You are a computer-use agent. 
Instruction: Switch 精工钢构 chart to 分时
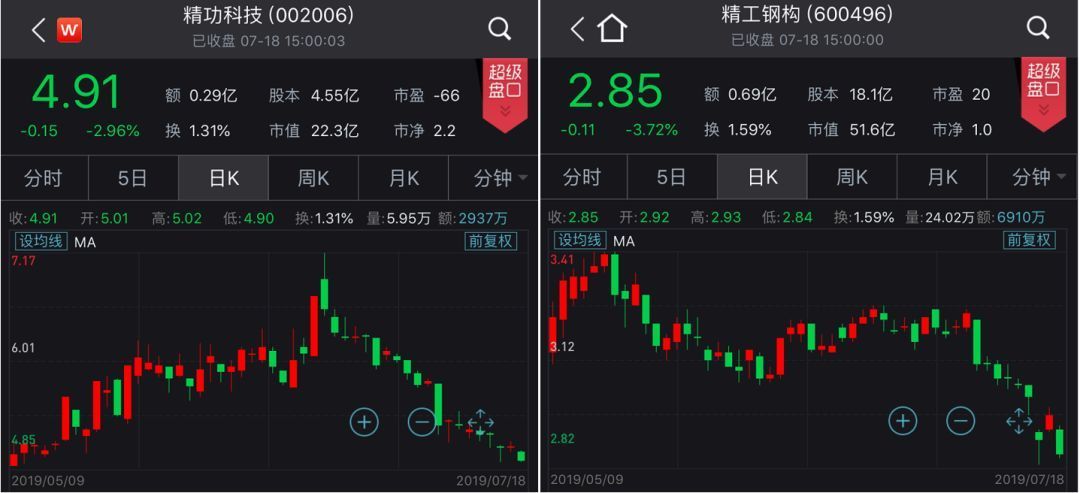pyautogui.click(x=582, y=178)
